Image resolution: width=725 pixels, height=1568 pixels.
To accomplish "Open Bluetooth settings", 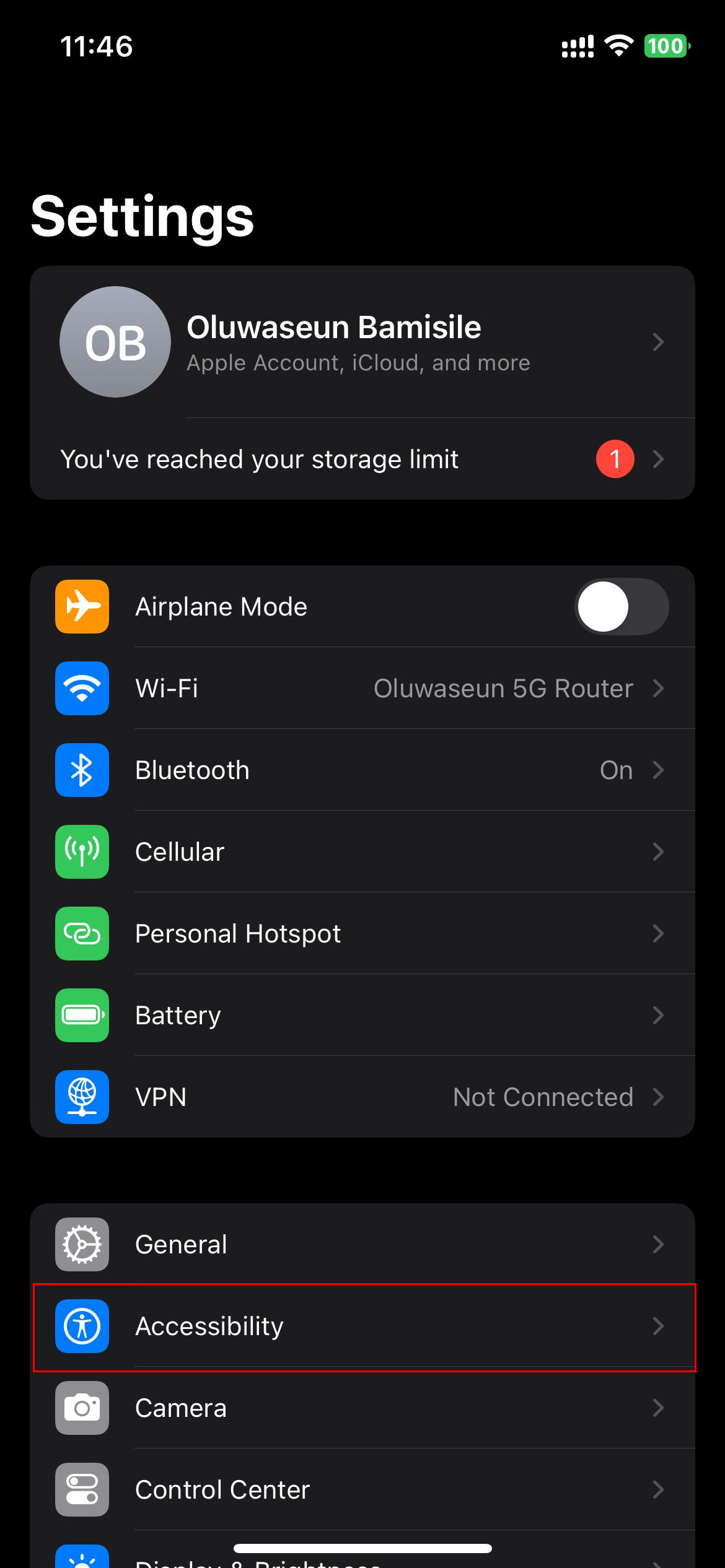I will pos(362,770).
